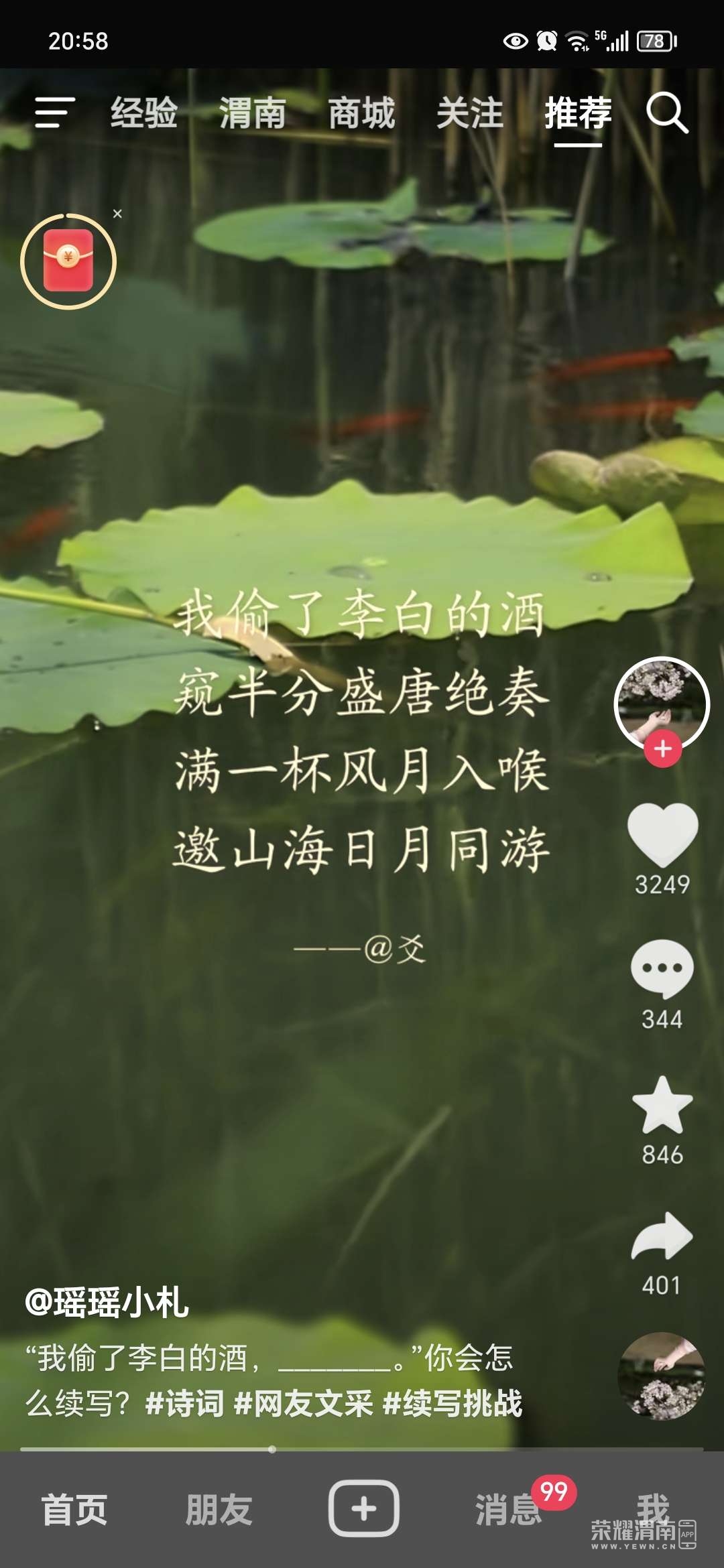The image size is (724, 1568).
Task: Open the red envelope reward widget
Action: 68,261
